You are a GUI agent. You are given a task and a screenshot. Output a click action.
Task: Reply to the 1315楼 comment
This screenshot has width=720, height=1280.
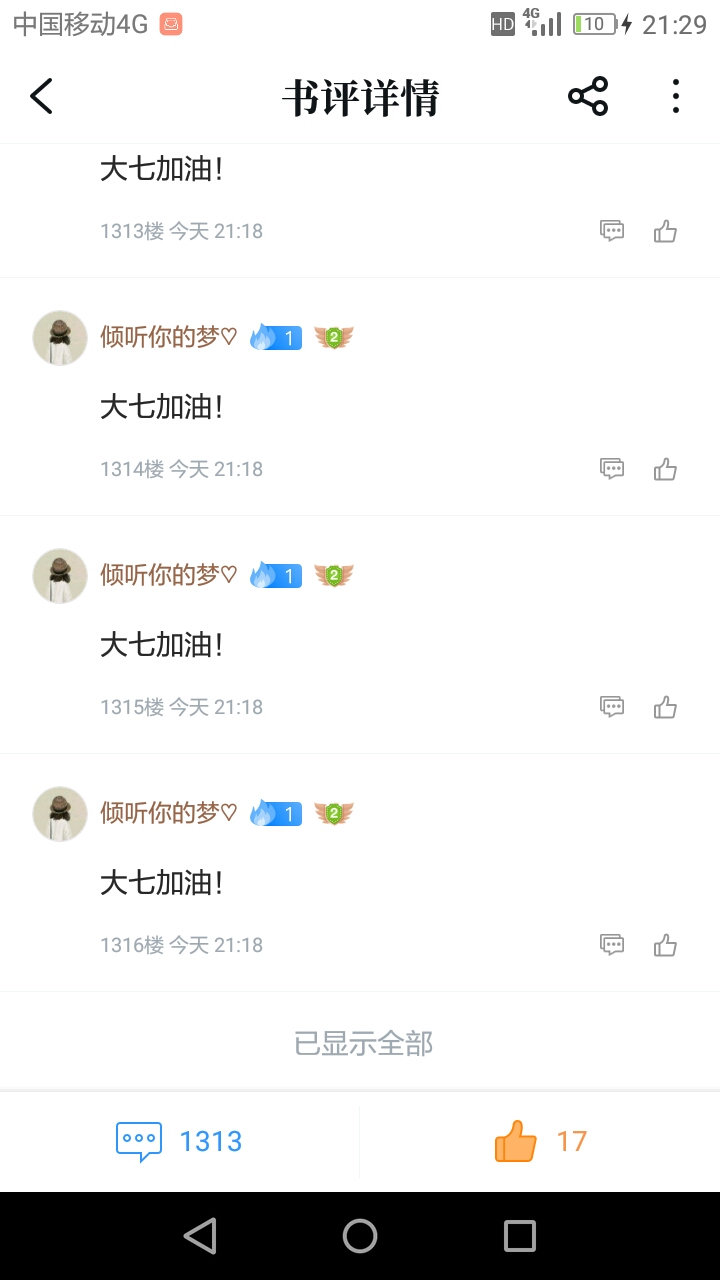(612, 707)
